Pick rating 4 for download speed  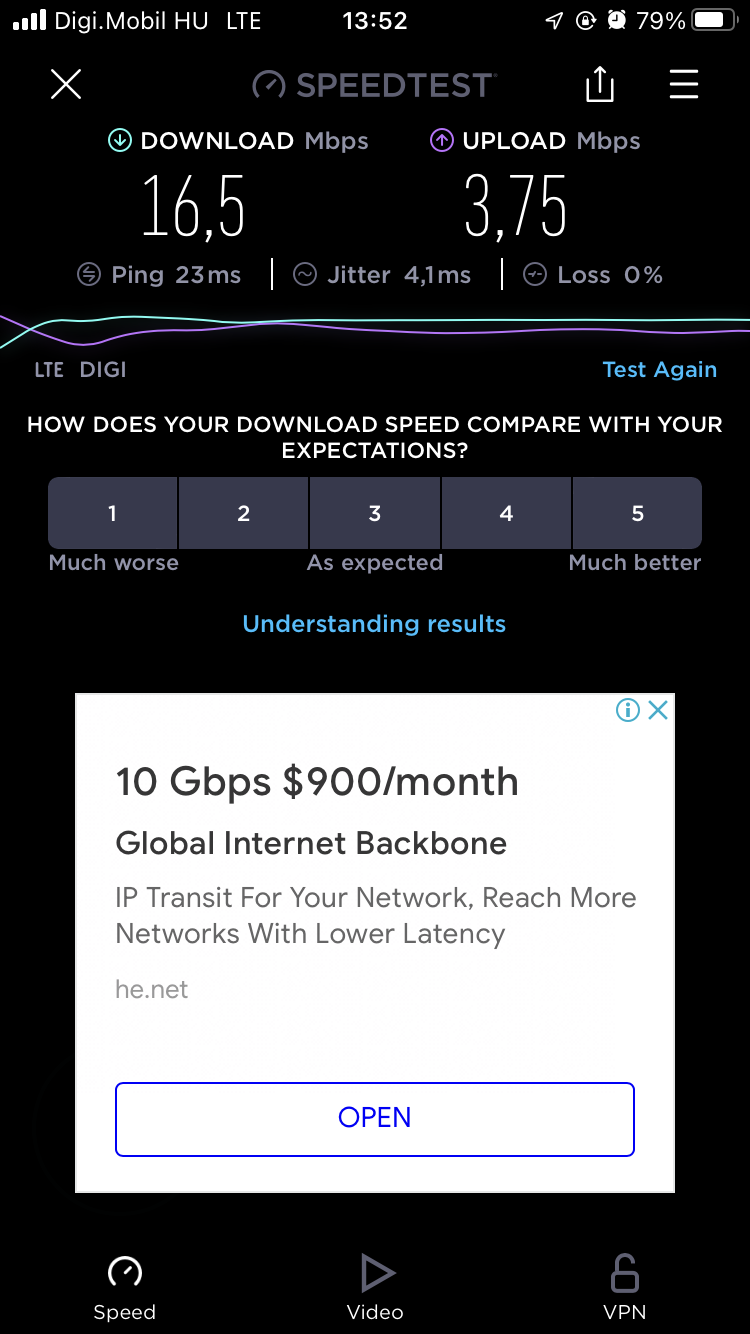tap(506, 513)
